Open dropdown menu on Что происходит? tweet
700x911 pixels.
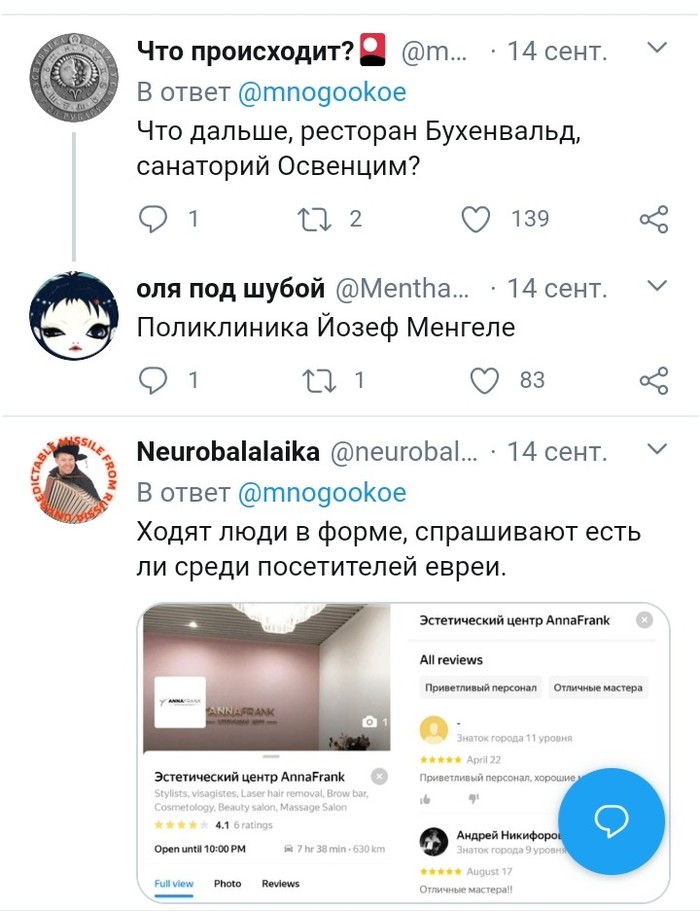(x=657, y=48)
